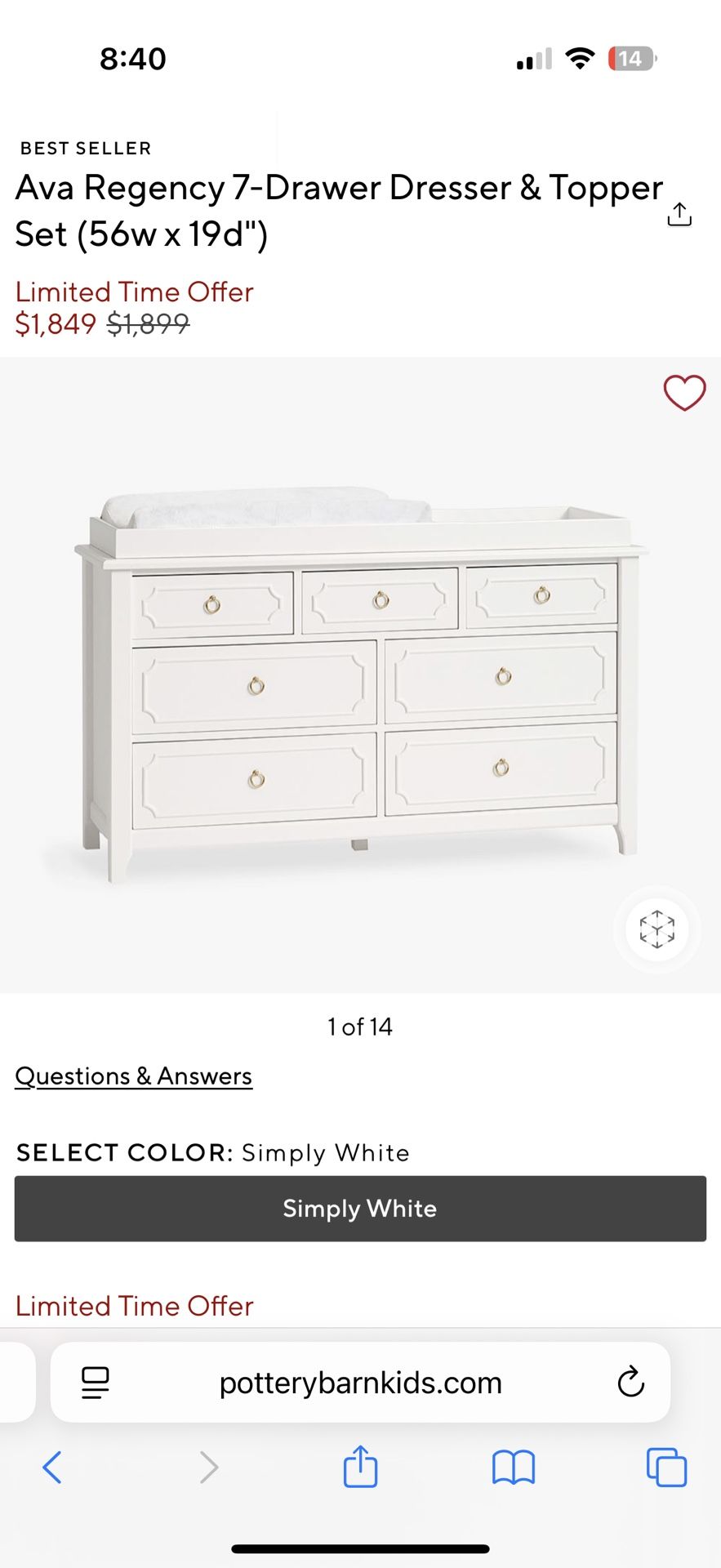Tap the Wi-Fi indicator in the status bar

click(579, 57)
